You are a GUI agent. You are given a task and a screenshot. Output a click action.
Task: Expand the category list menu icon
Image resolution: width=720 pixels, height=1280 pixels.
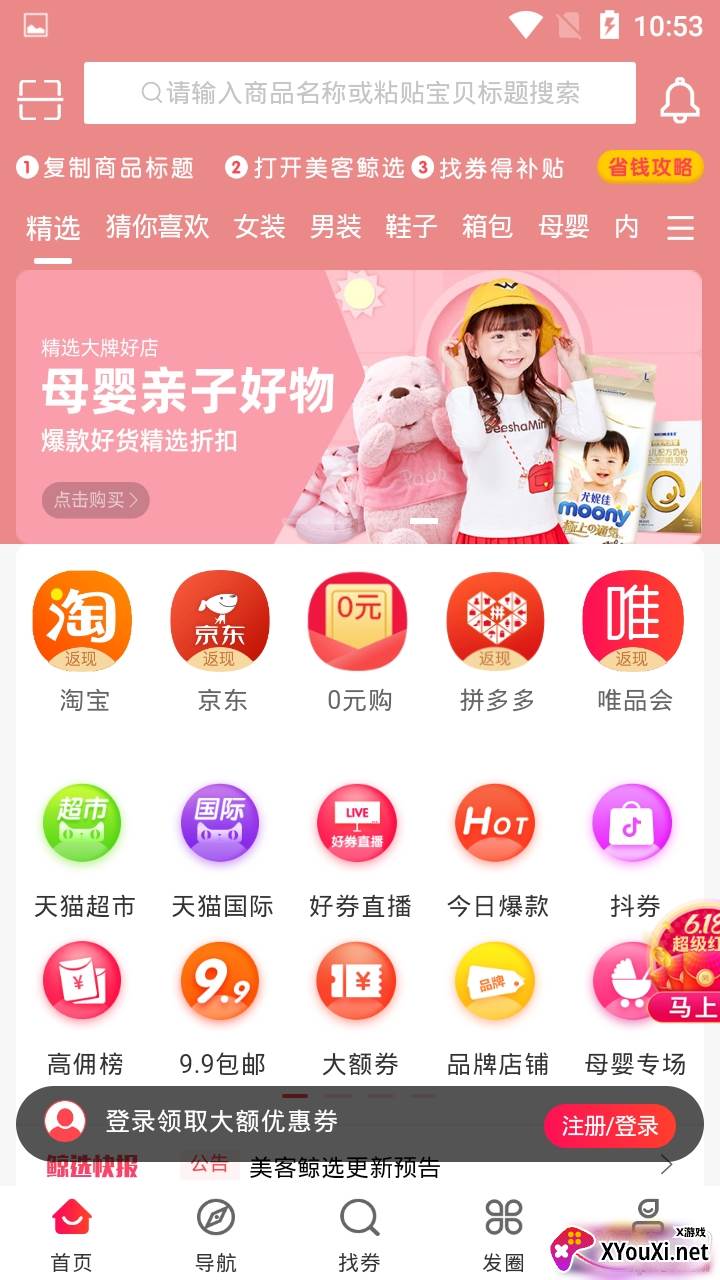point(680,228)
